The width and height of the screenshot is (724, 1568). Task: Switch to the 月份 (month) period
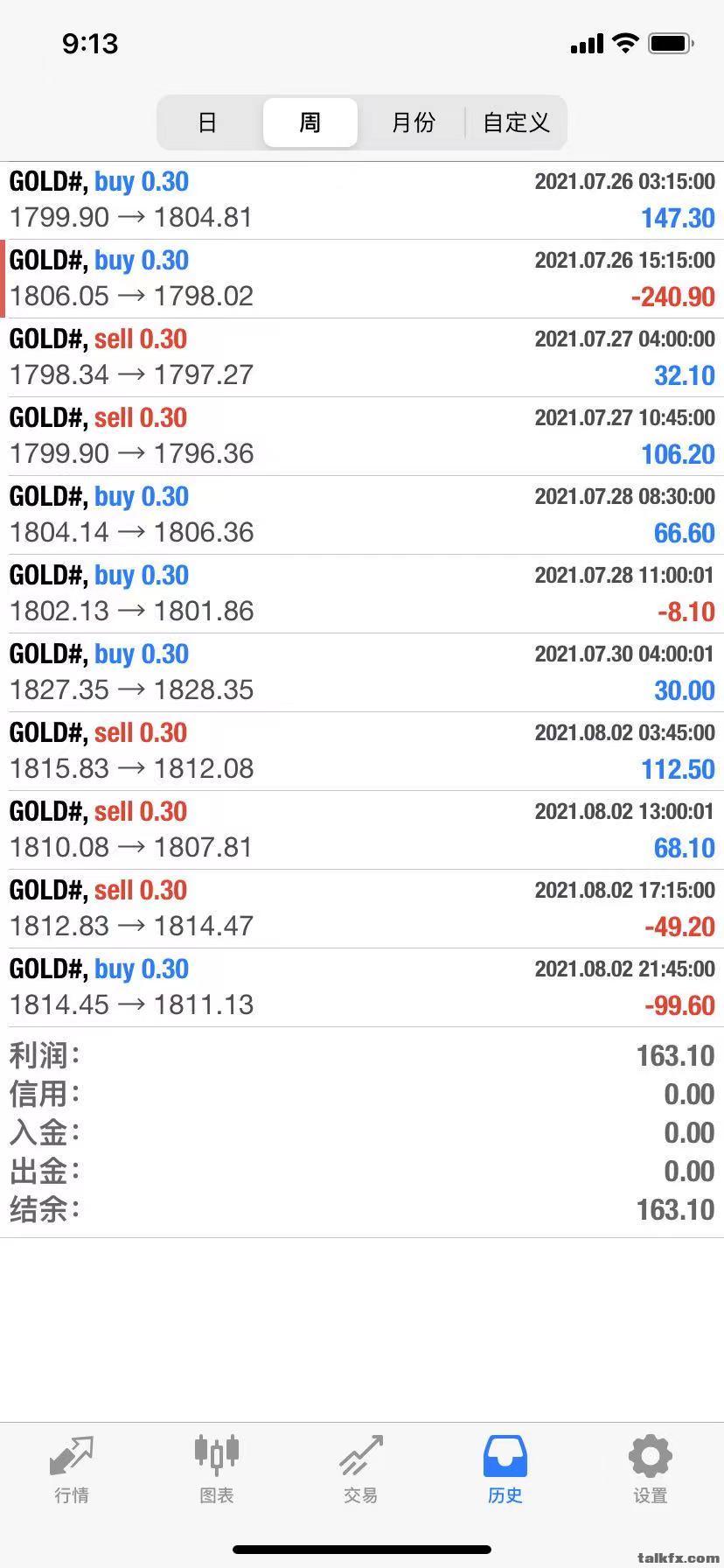pyautogui.click(x=413, y=122)
